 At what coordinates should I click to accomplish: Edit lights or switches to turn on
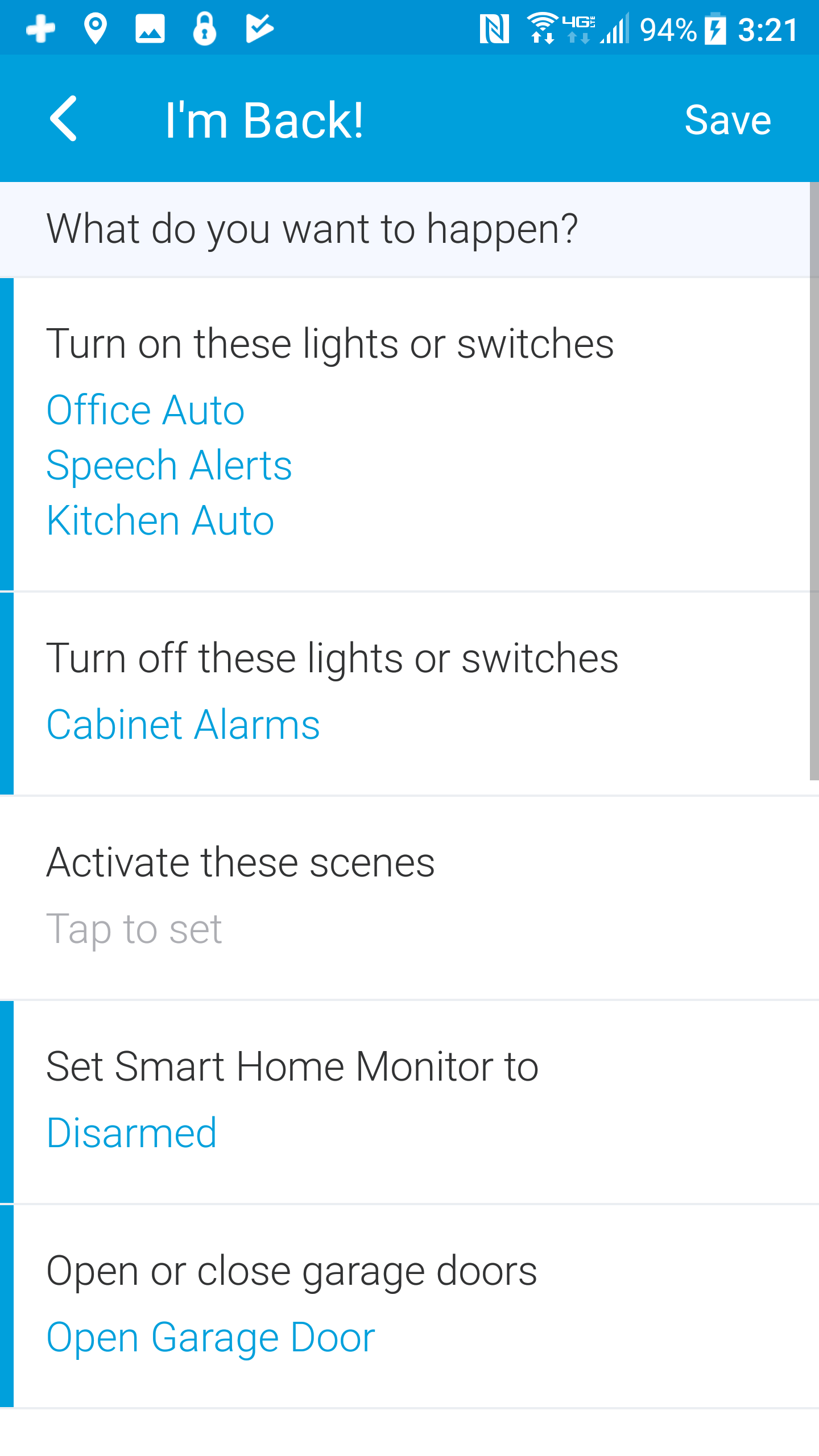point(409,434)
